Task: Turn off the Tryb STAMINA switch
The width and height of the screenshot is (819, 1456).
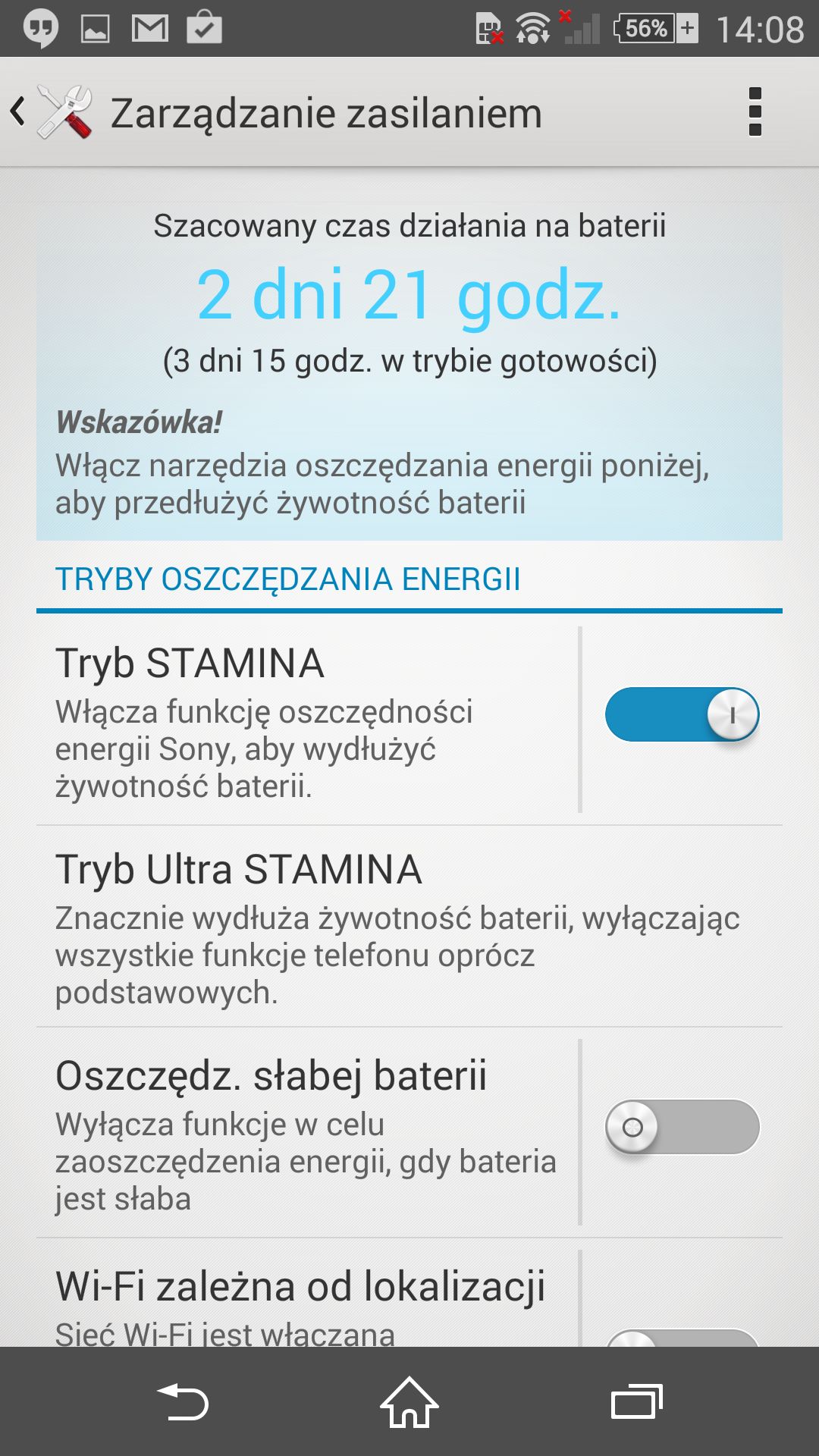Action: [682, 714]
